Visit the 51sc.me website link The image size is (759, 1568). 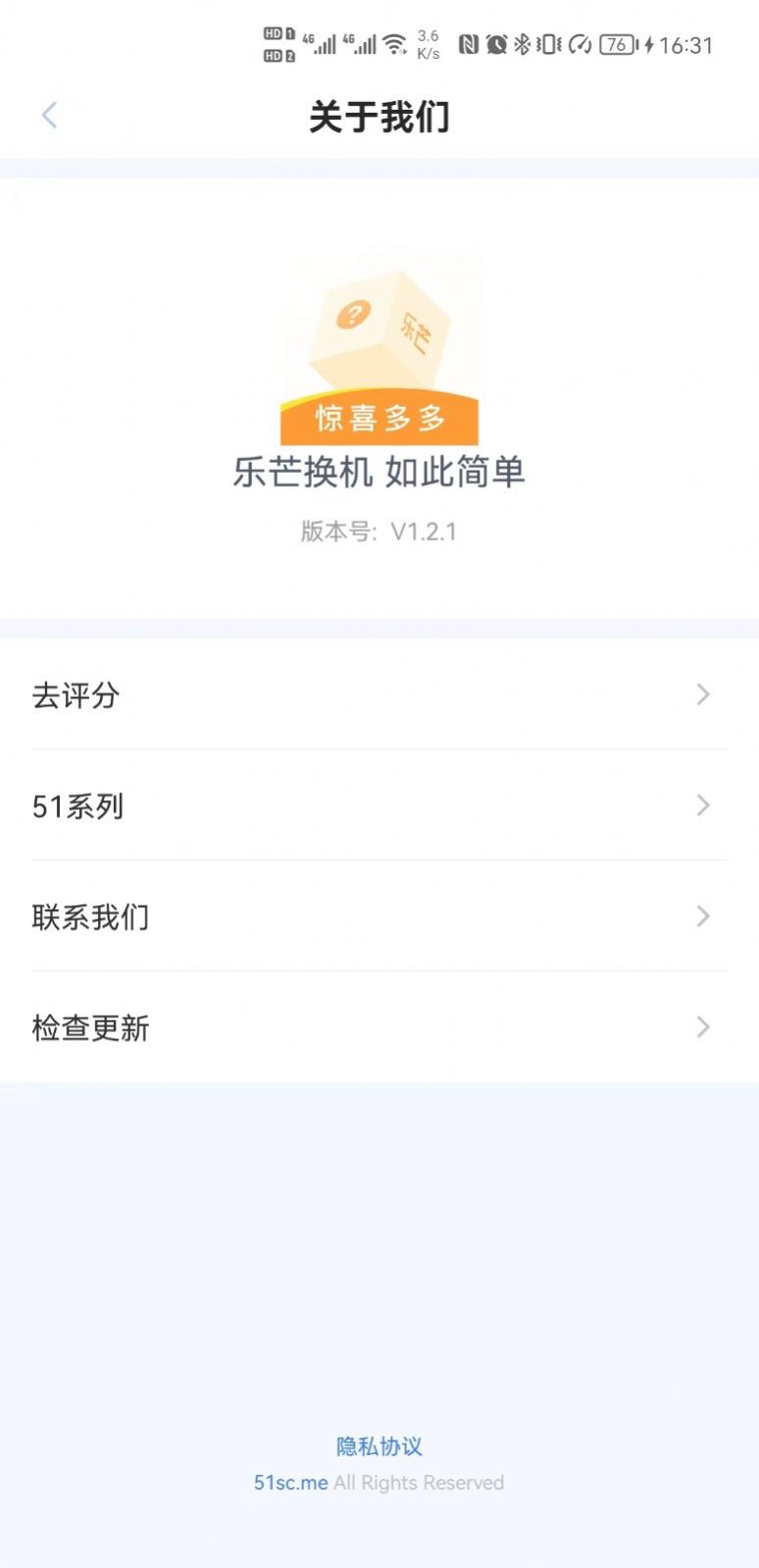(x=291, y=1483)
